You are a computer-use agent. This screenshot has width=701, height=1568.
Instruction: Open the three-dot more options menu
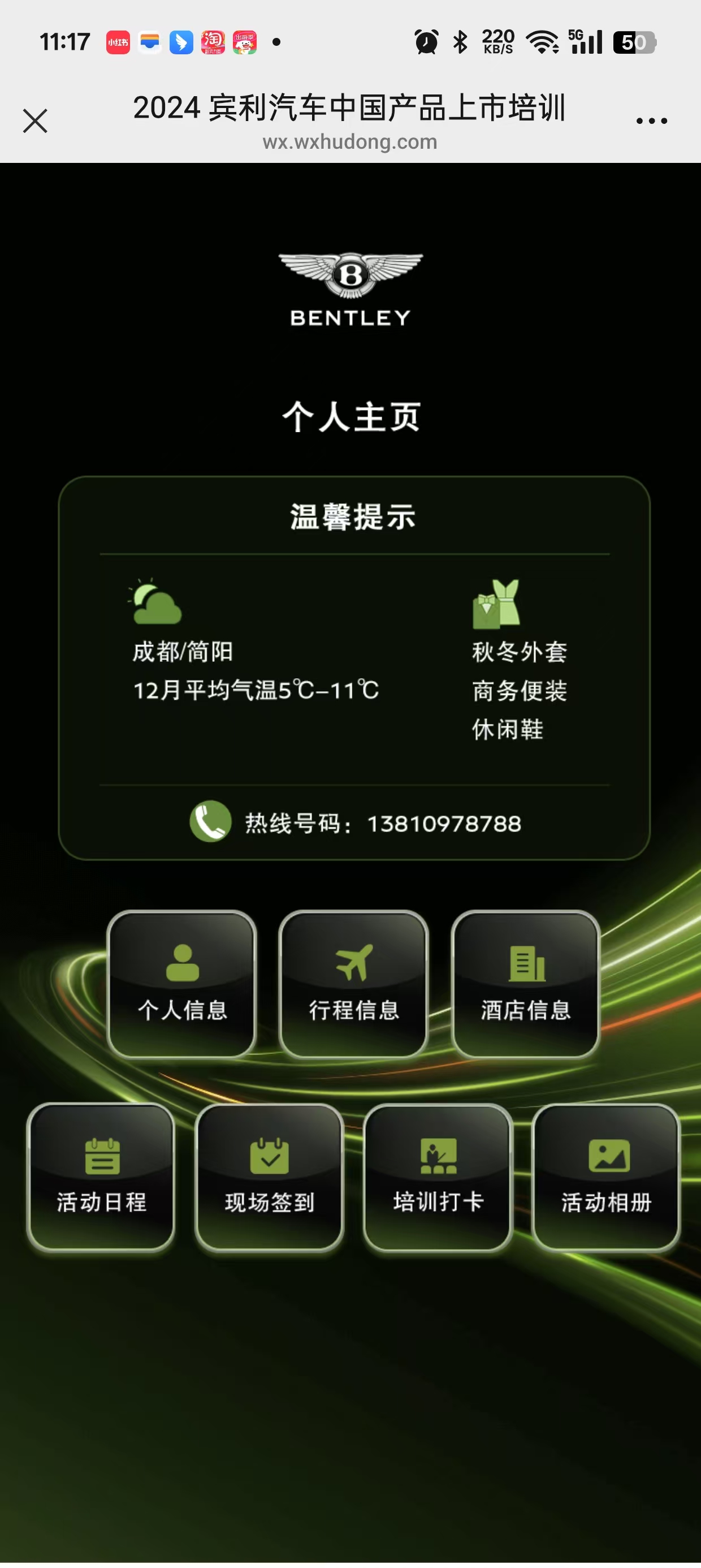[x=651, y=120]
